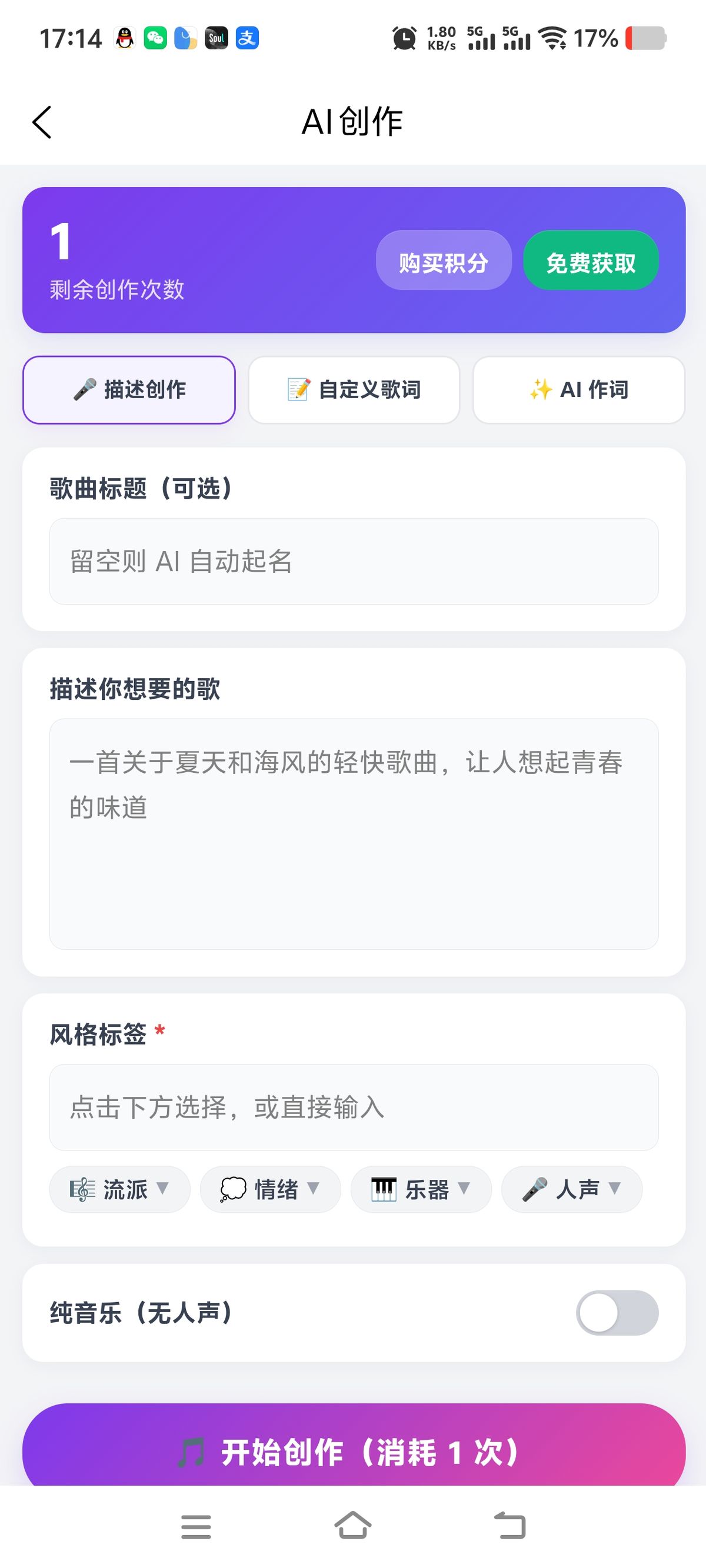Go back from the AI创作 page
This screenshot has height=1568, width=706.
coord(41,122)
